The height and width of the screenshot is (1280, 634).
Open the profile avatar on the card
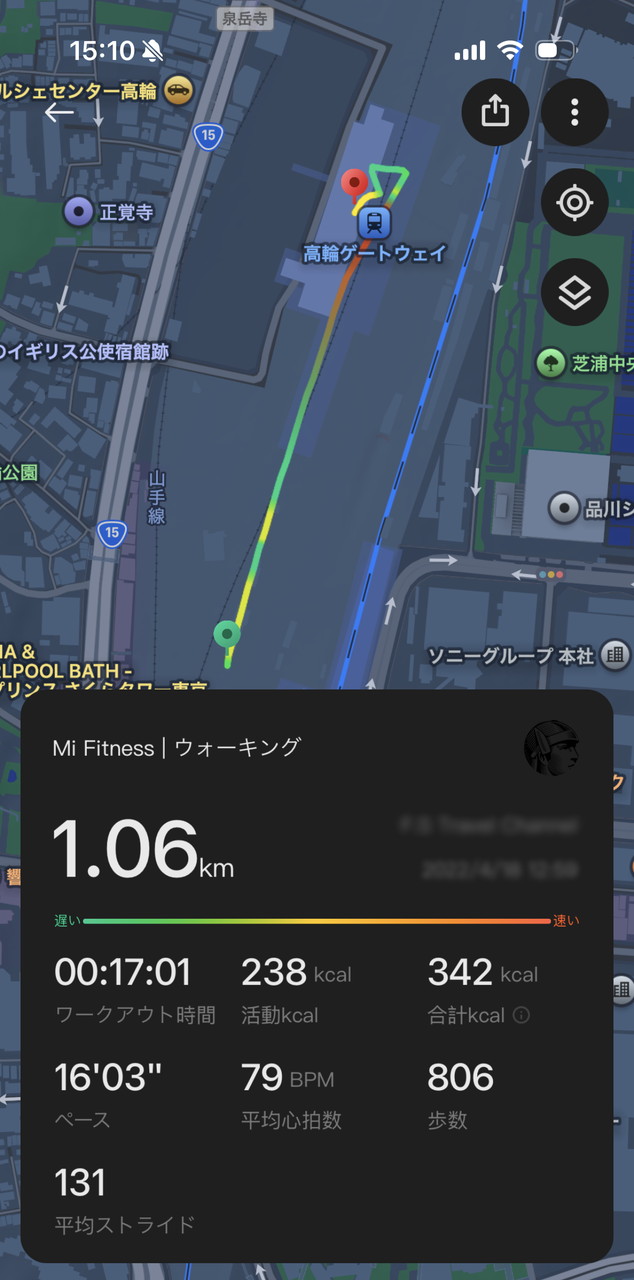pos(551,748)
